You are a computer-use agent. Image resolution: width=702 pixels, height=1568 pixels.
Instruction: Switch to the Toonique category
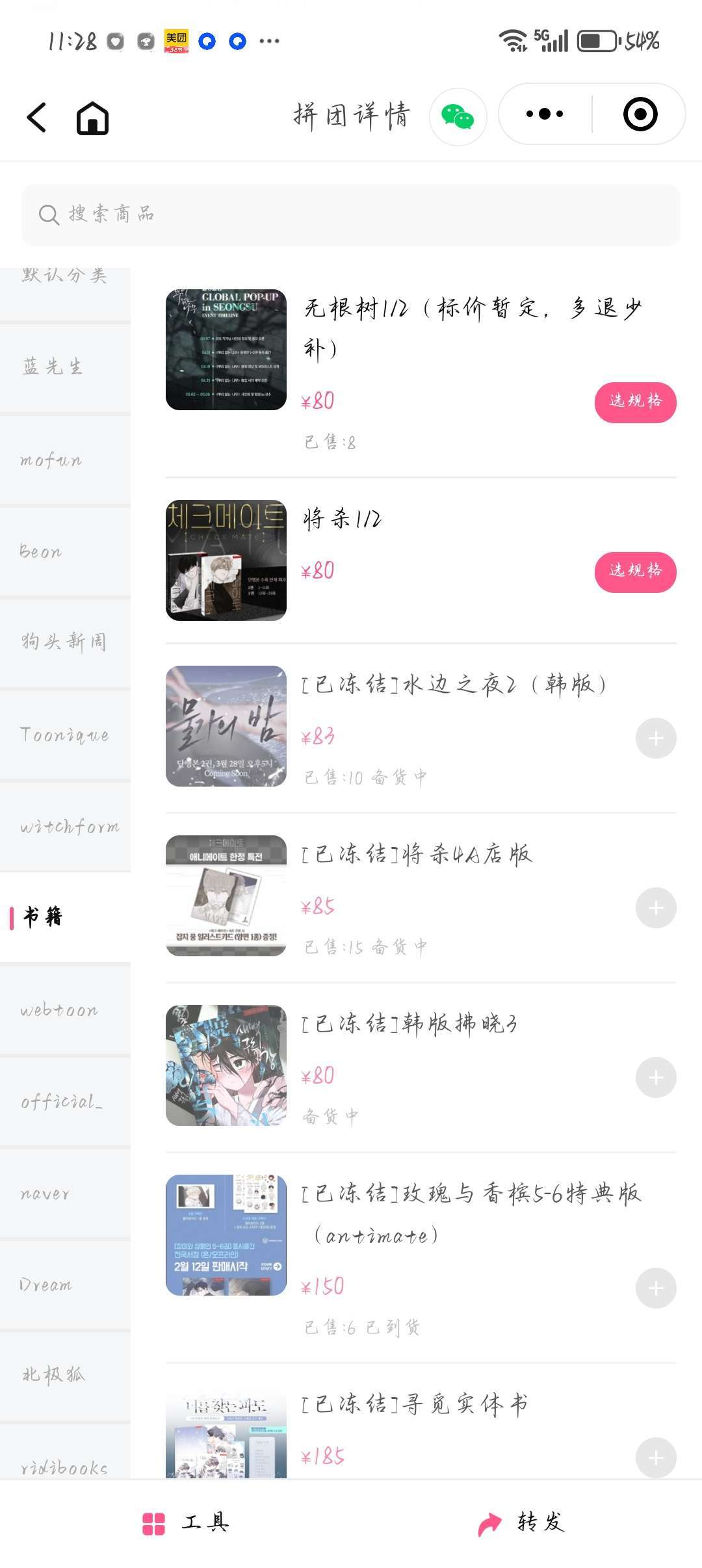click(65, 735)
